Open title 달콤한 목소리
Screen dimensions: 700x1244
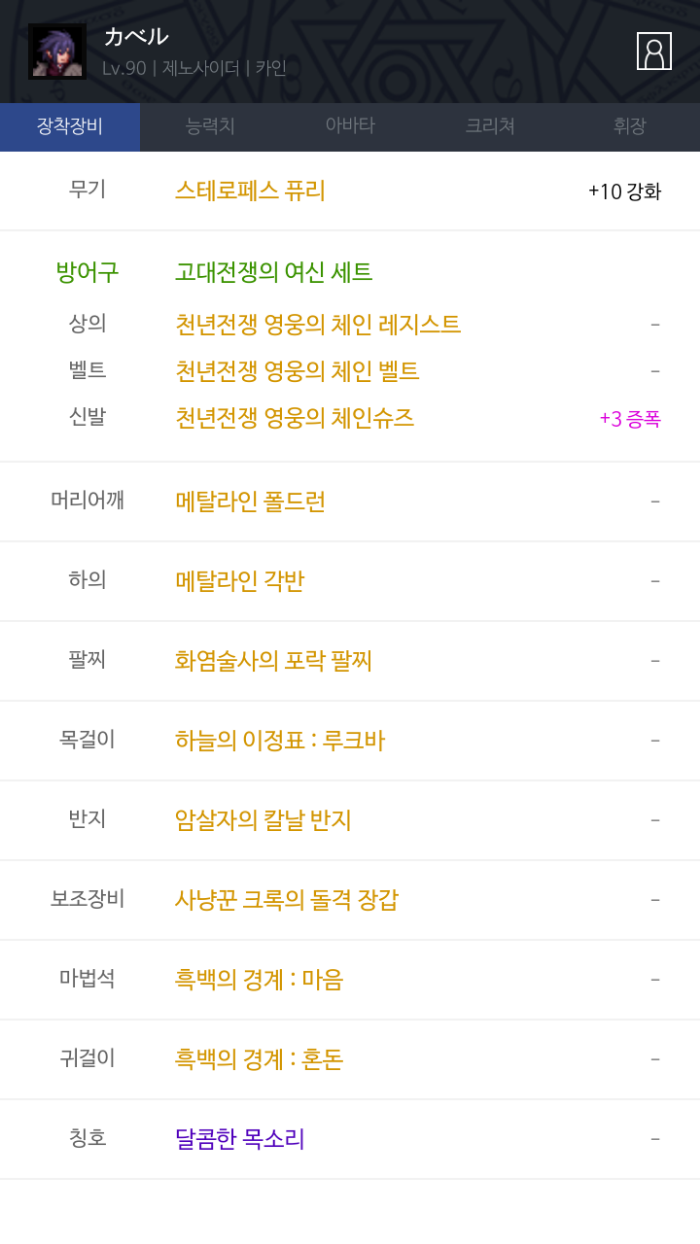240,1139
